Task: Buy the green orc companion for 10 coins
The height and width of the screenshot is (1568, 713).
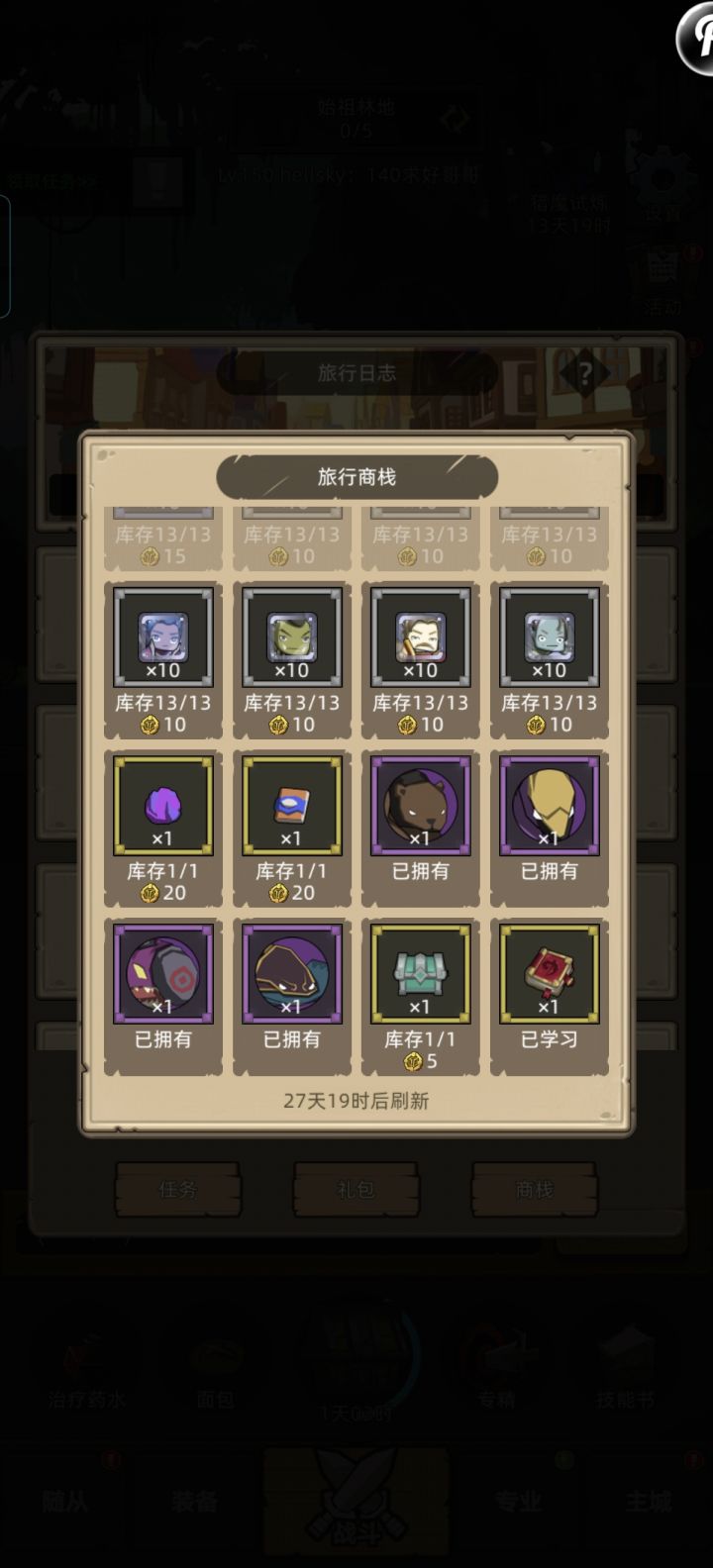Action: (291, 638)
